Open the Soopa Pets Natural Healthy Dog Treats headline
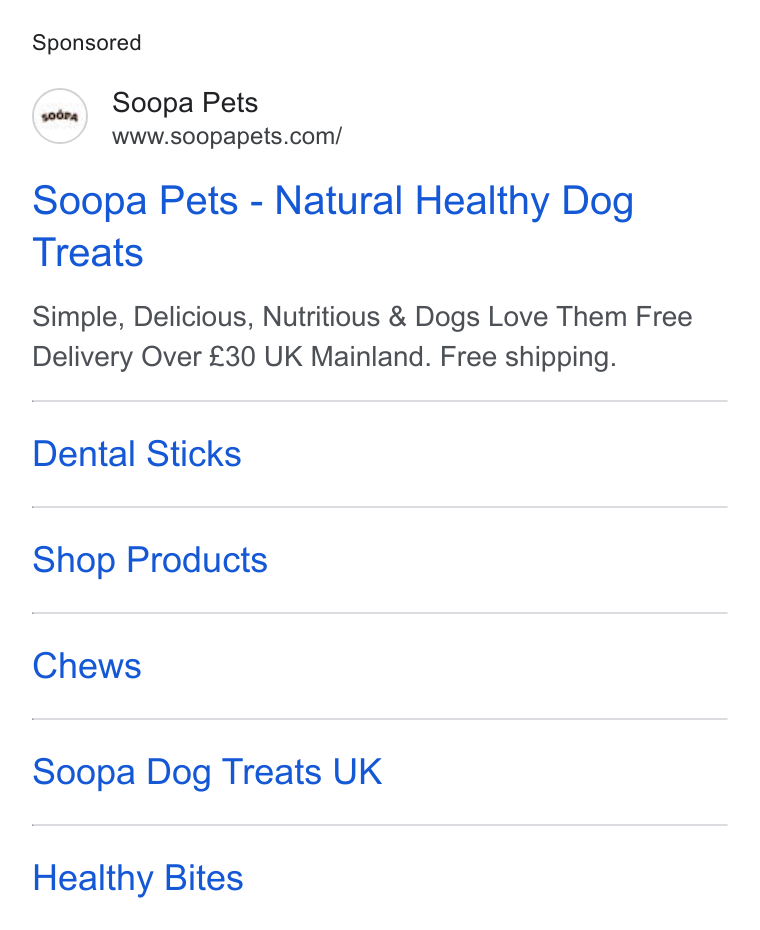The height and width of the screenshot is (930, 760). 333,226
